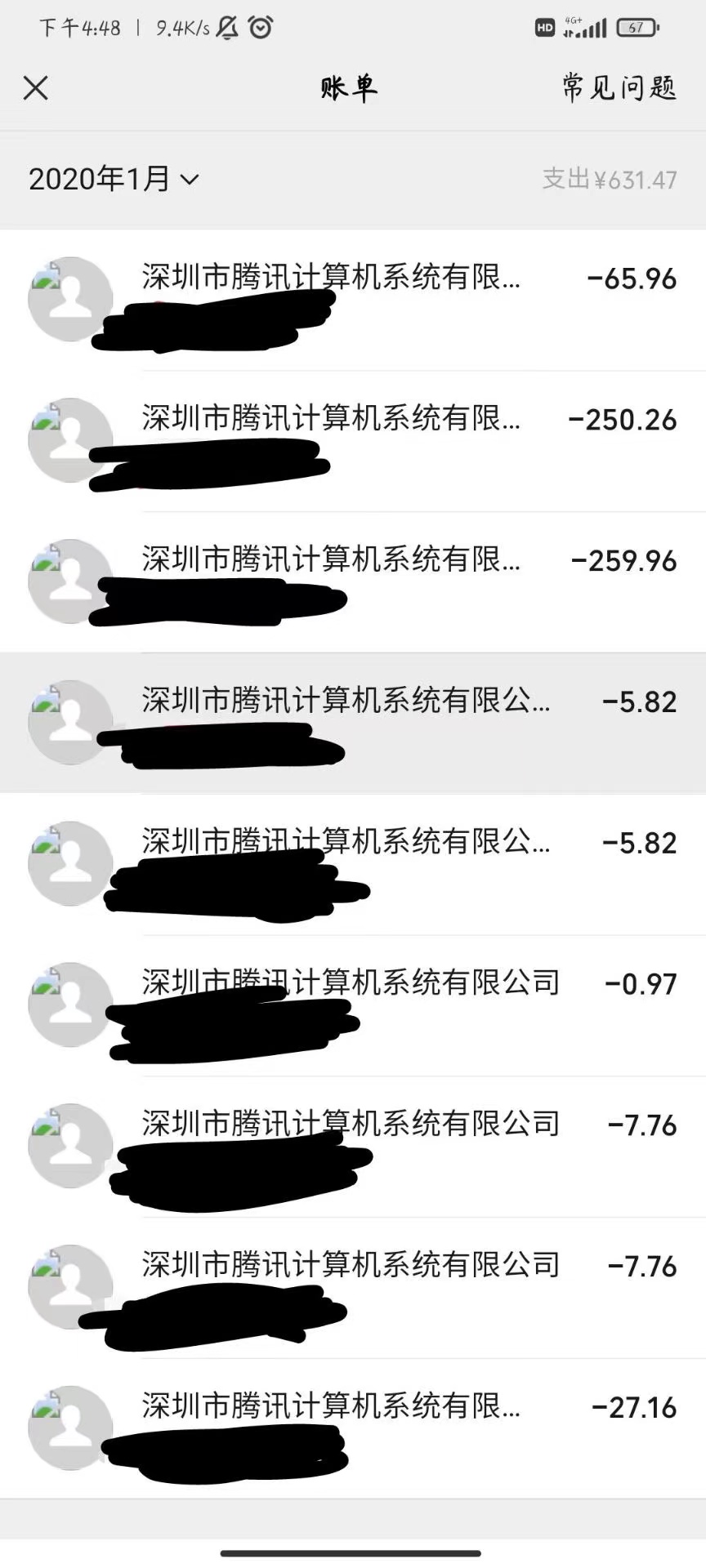View details of -259.96 payment
This screenshot has height=1568, width=706.
pos(353,582)
